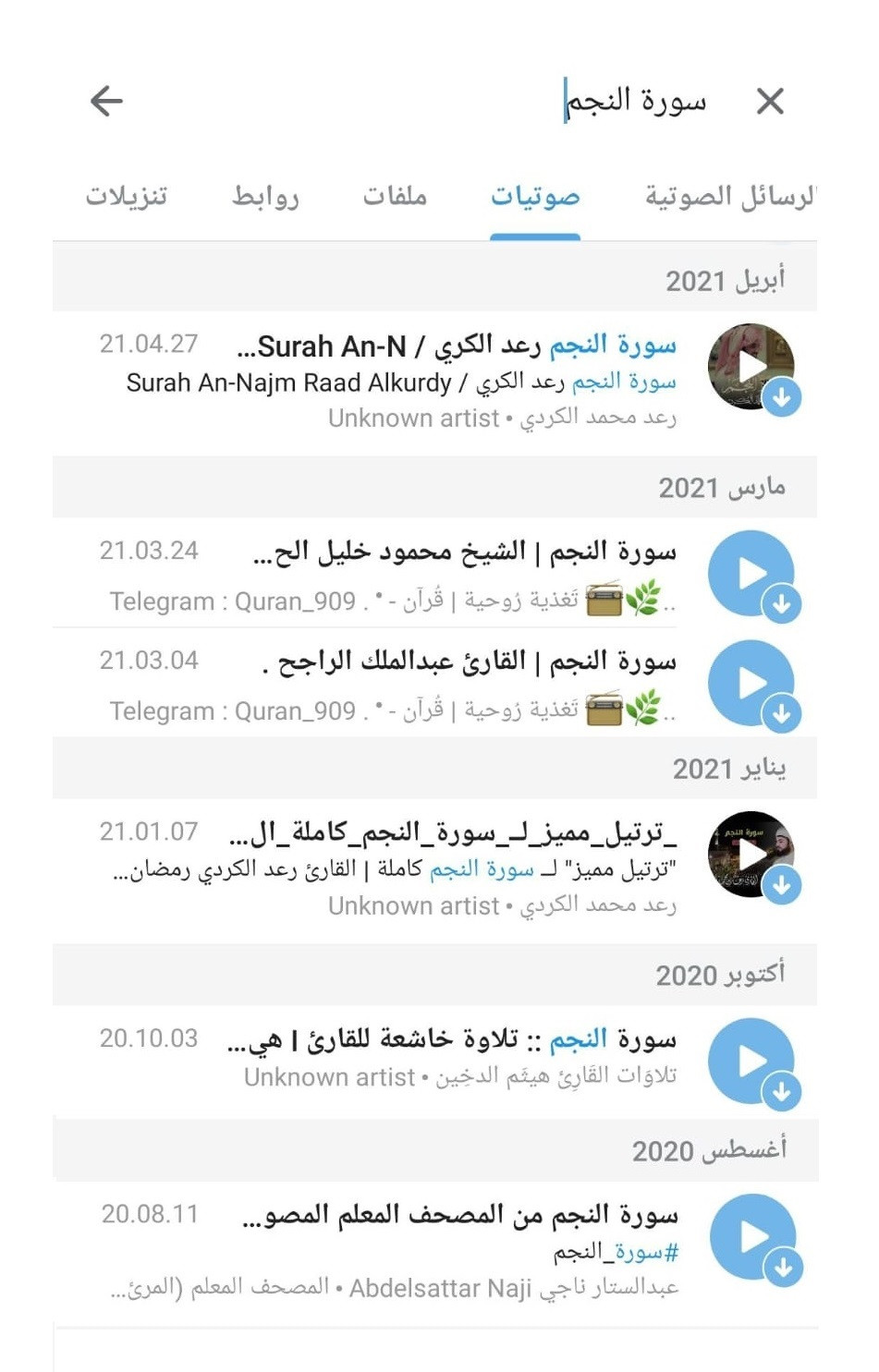Switch to the ملفات tab

coord(395,196)
